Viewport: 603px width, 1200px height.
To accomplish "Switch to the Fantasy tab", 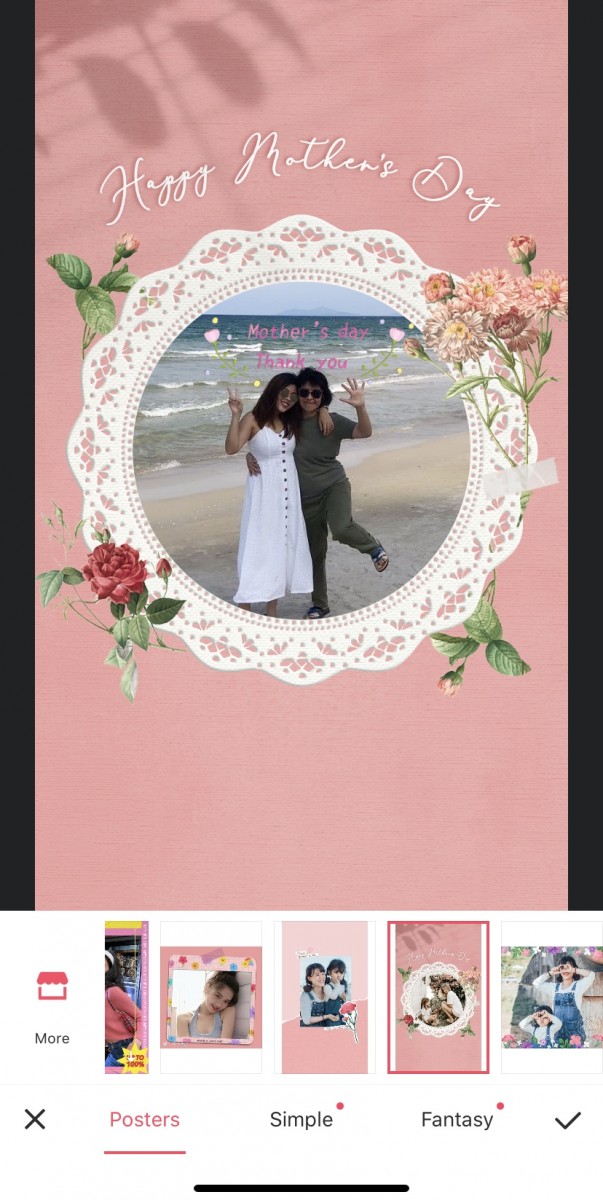I will point(457,1120).
